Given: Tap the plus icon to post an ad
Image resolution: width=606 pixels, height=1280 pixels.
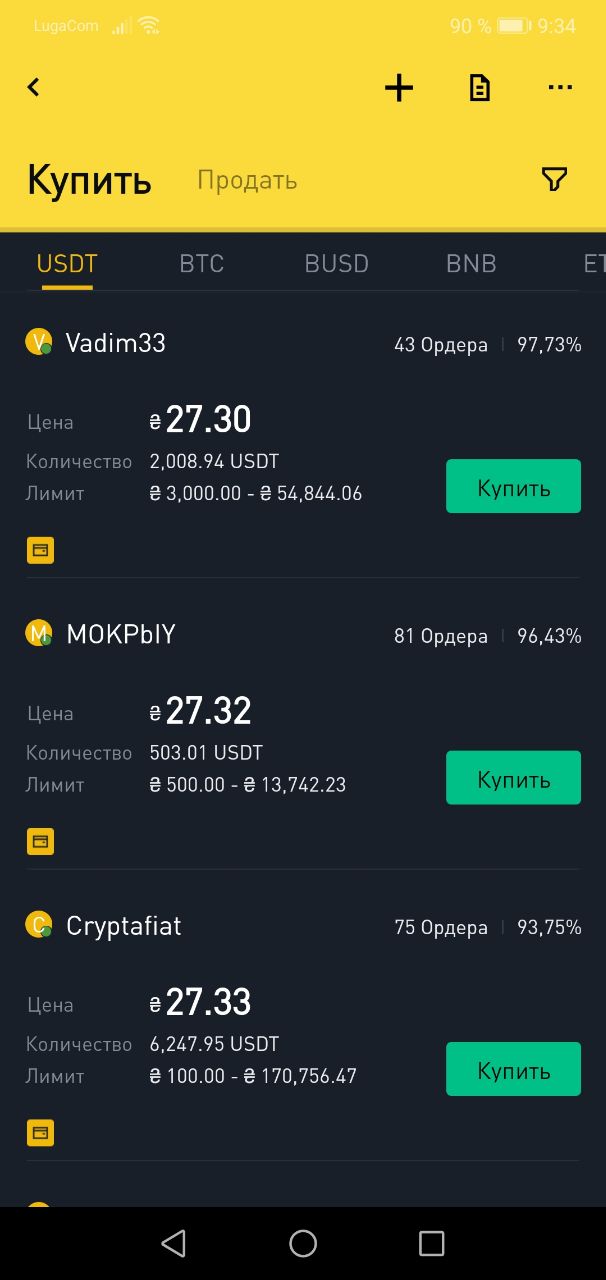Looking at the screenshot, I should 399,88.
